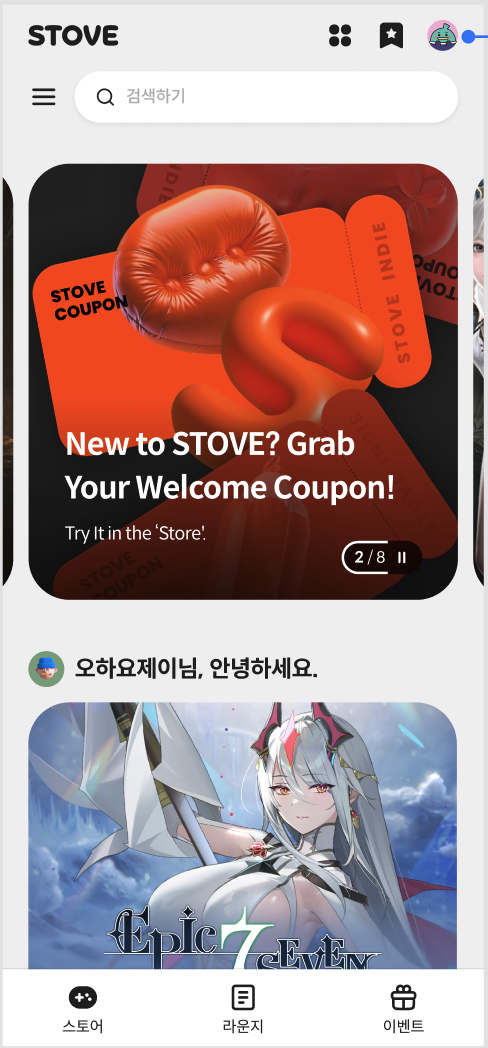
Task: Switch to the 스토어 tab
Action: click(83, 1009)
